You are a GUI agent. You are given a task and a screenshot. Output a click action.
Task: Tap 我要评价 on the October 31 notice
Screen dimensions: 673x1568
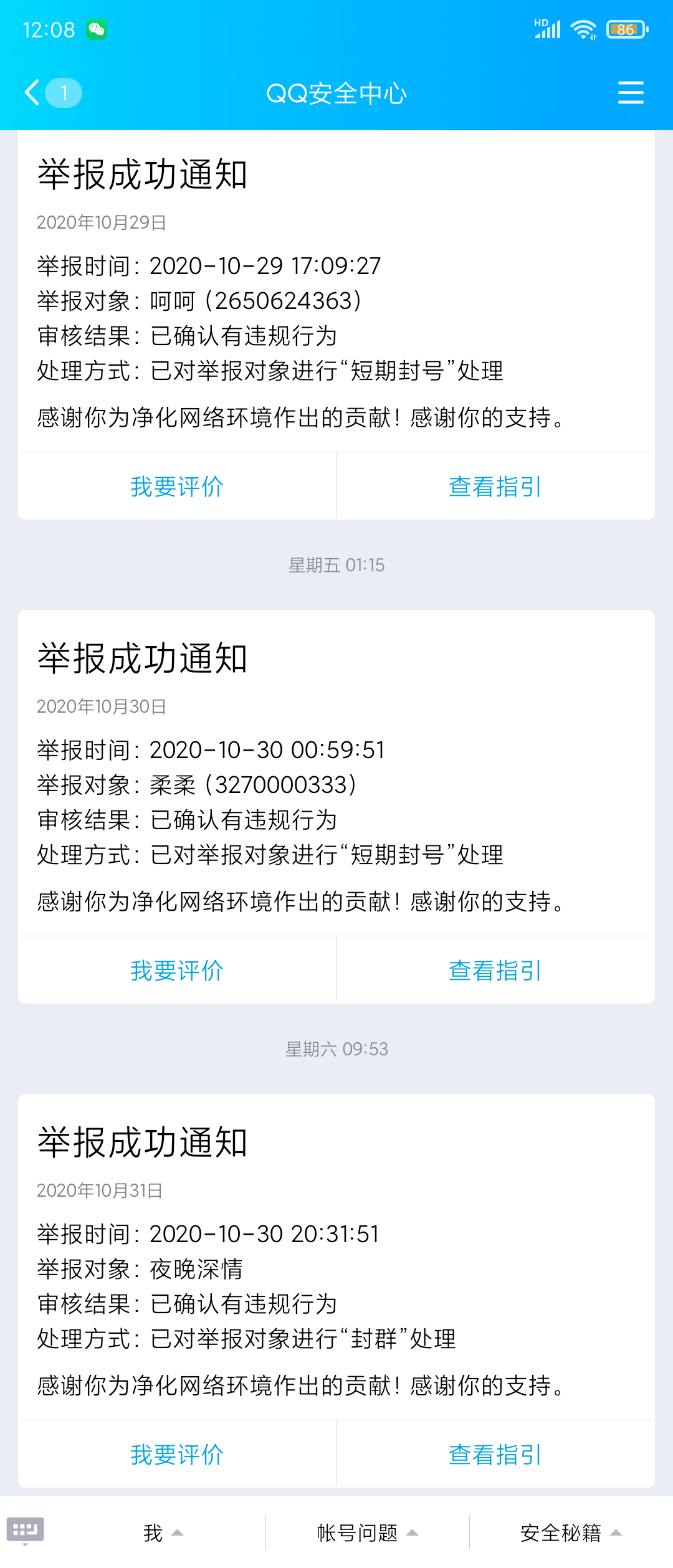click(x=176, y=1455)
